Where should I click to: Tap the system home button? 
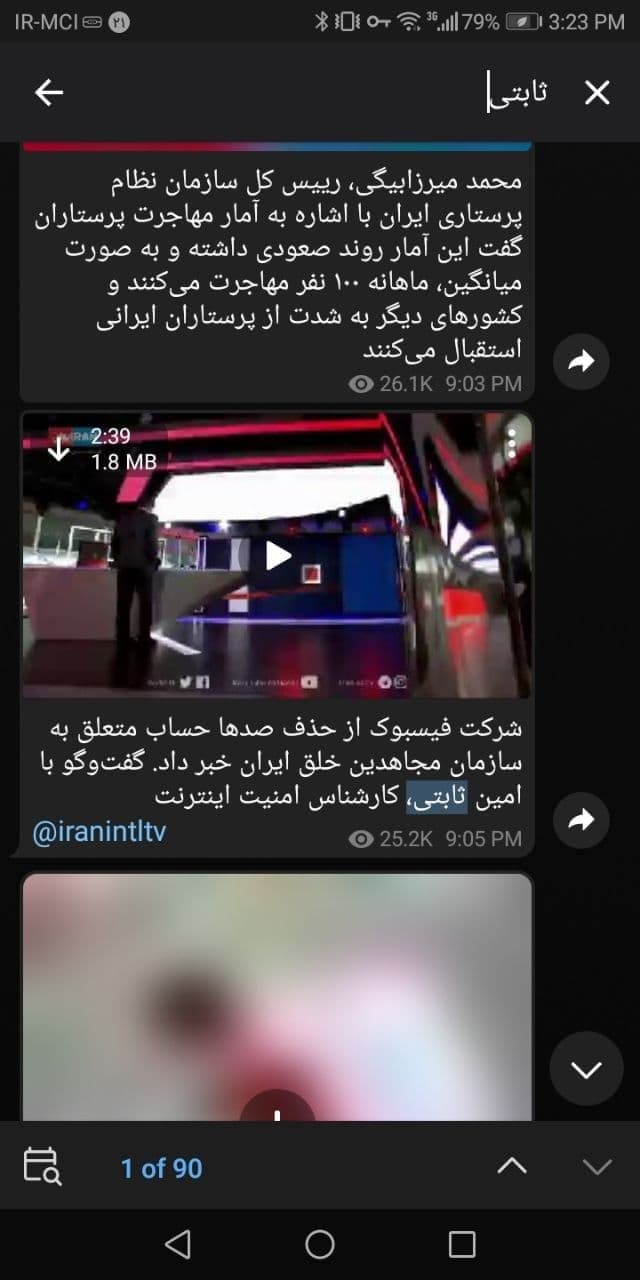pos(320,1244)
